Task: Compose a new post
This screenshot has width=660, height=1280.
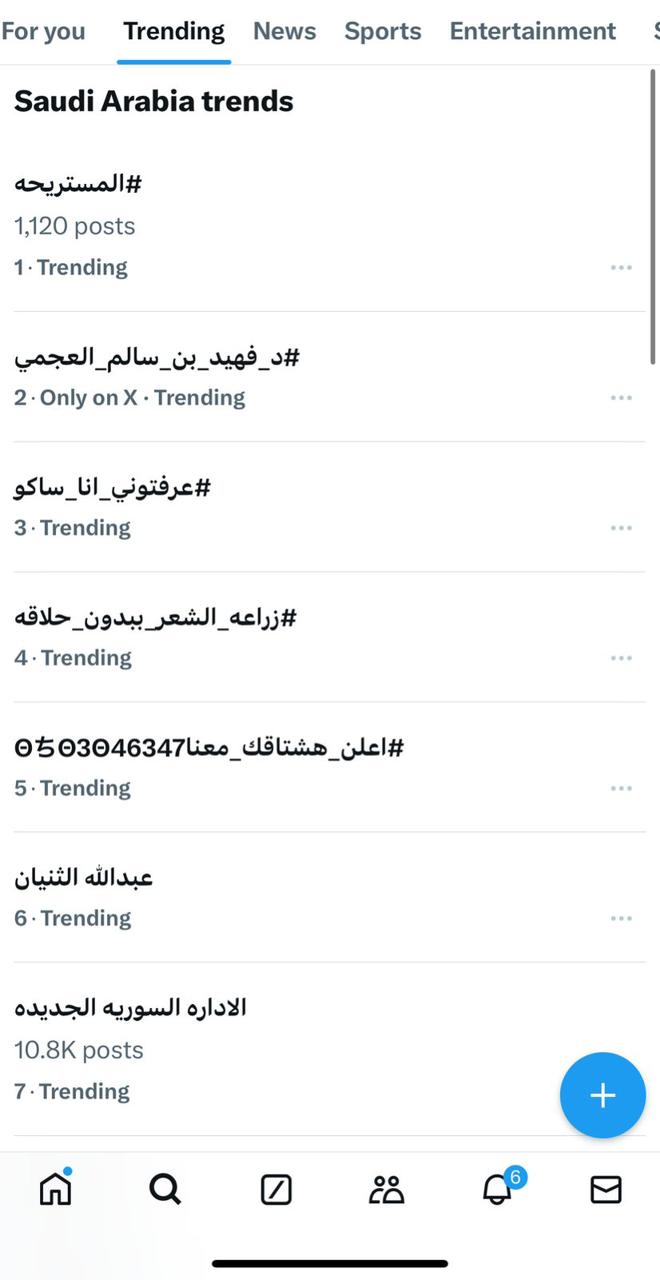Action: click(x=602, y=1096)
